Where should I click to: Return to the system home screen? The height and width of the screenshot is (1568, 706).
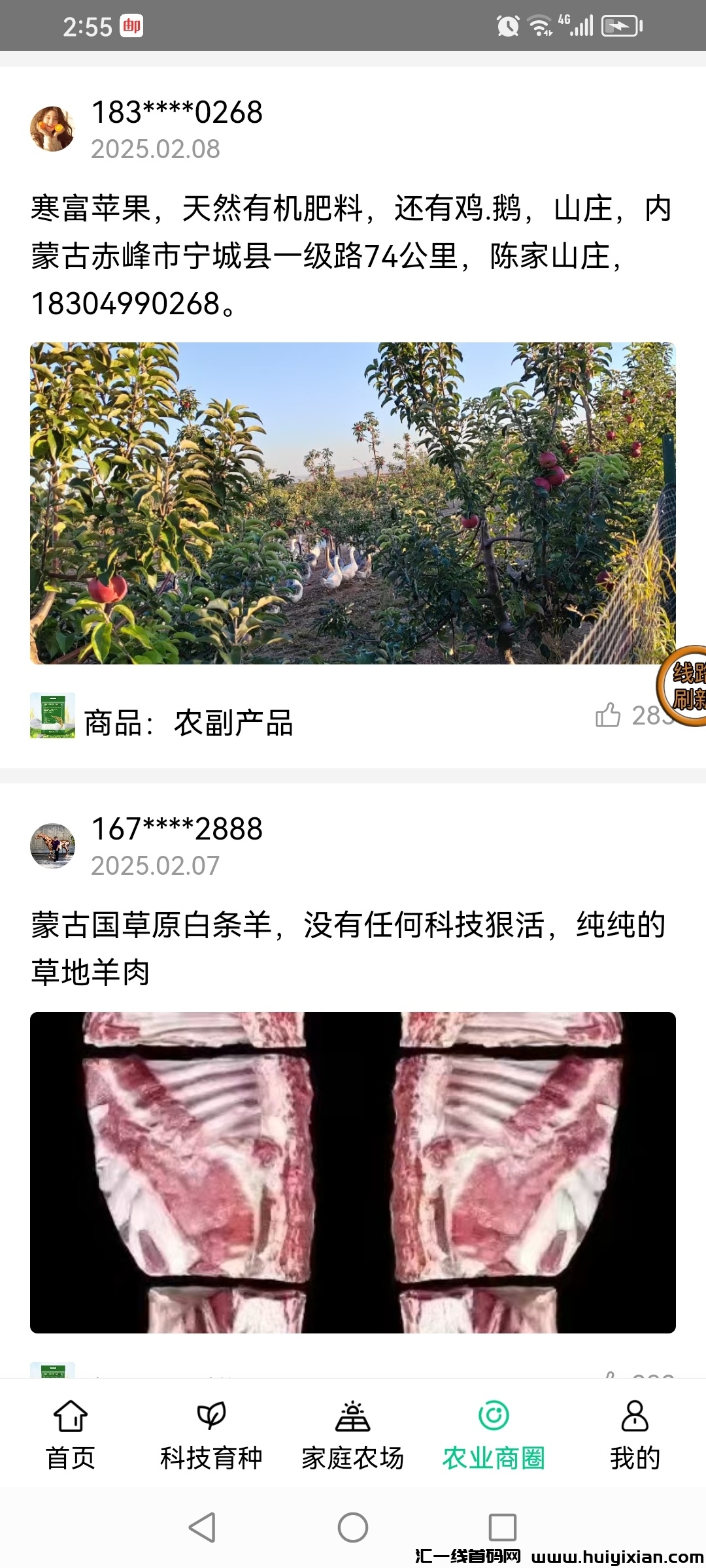tap(353, 1527)
